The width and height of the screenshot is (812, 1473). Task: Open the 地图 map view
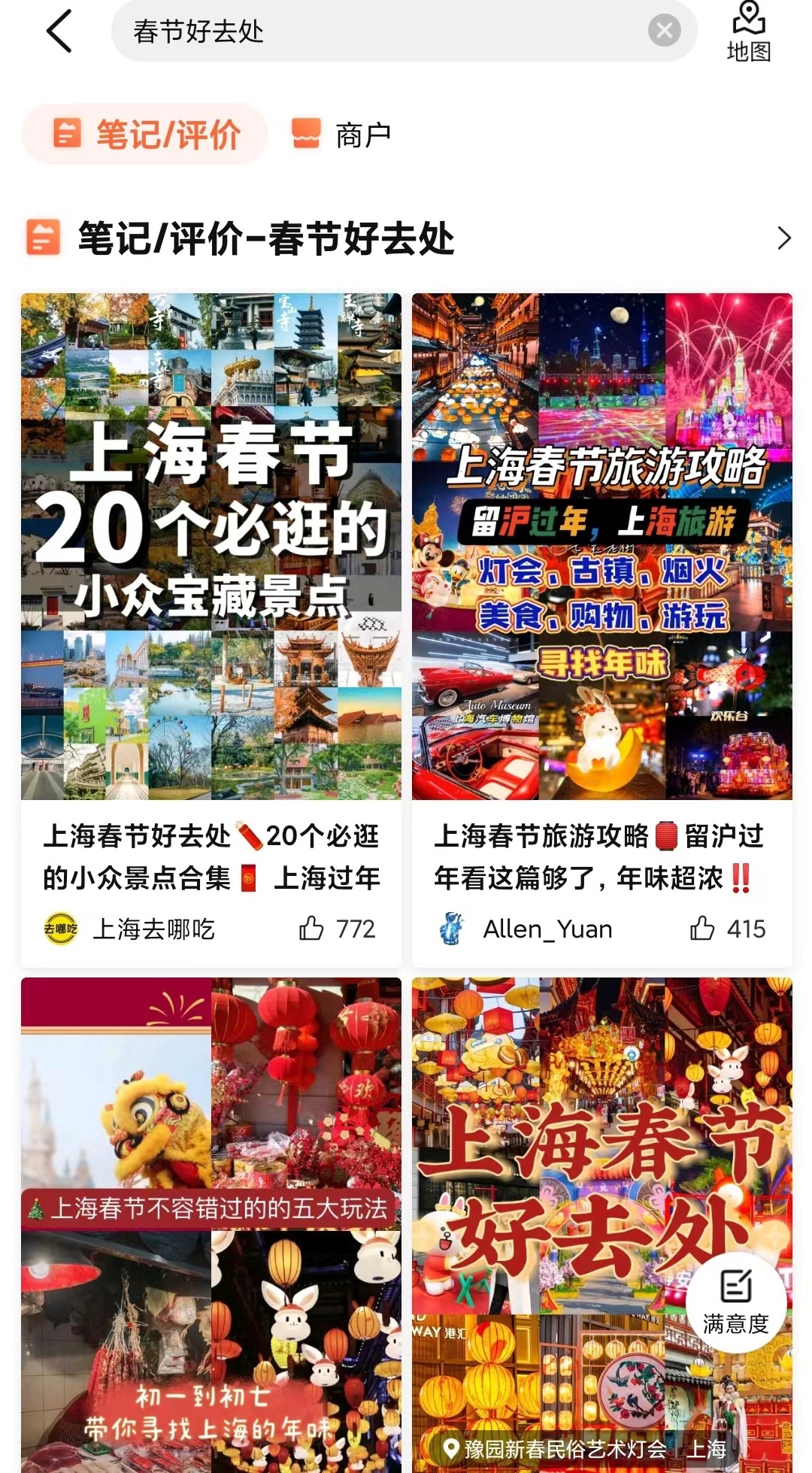tap(749, 32)
